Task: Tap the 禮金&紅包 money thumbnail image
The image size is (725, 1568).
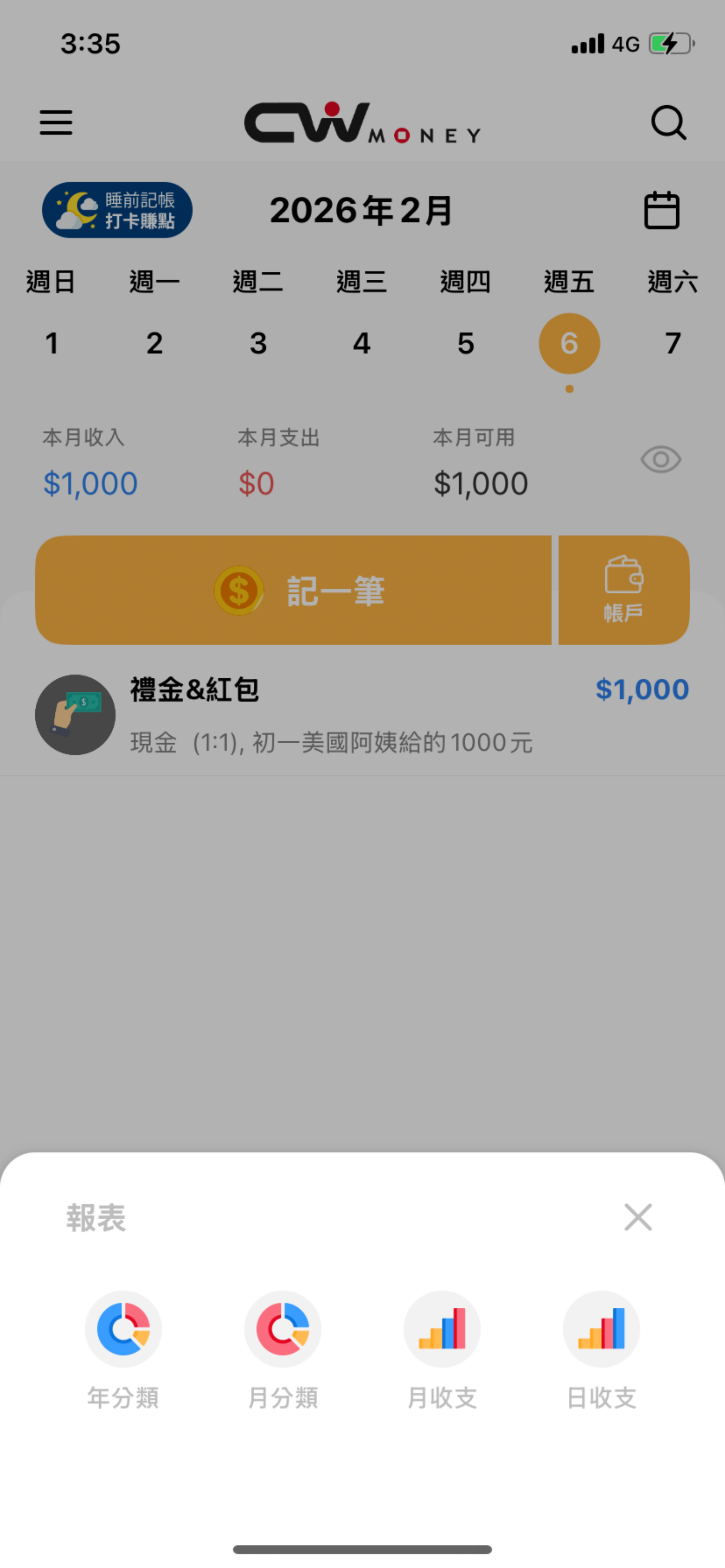Action: (x=75, y=714)
